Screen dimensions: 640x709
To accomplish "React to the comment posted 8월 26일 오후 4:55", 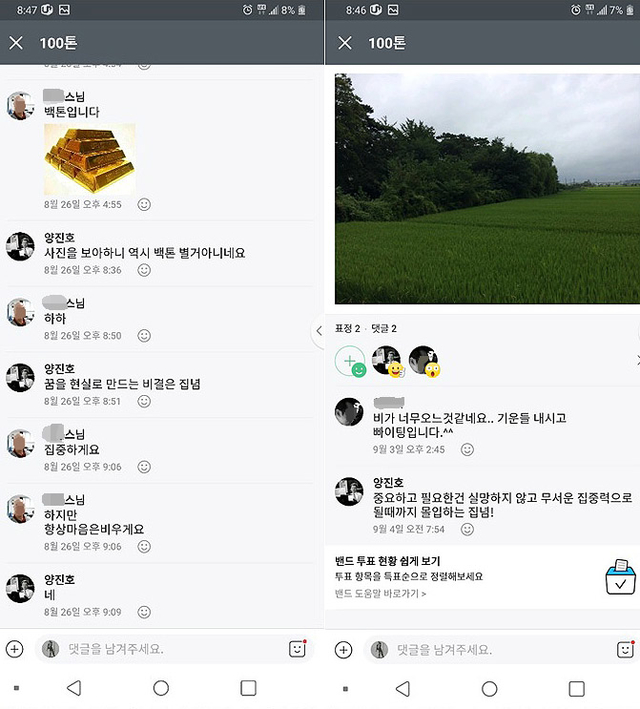I will 144,204.
